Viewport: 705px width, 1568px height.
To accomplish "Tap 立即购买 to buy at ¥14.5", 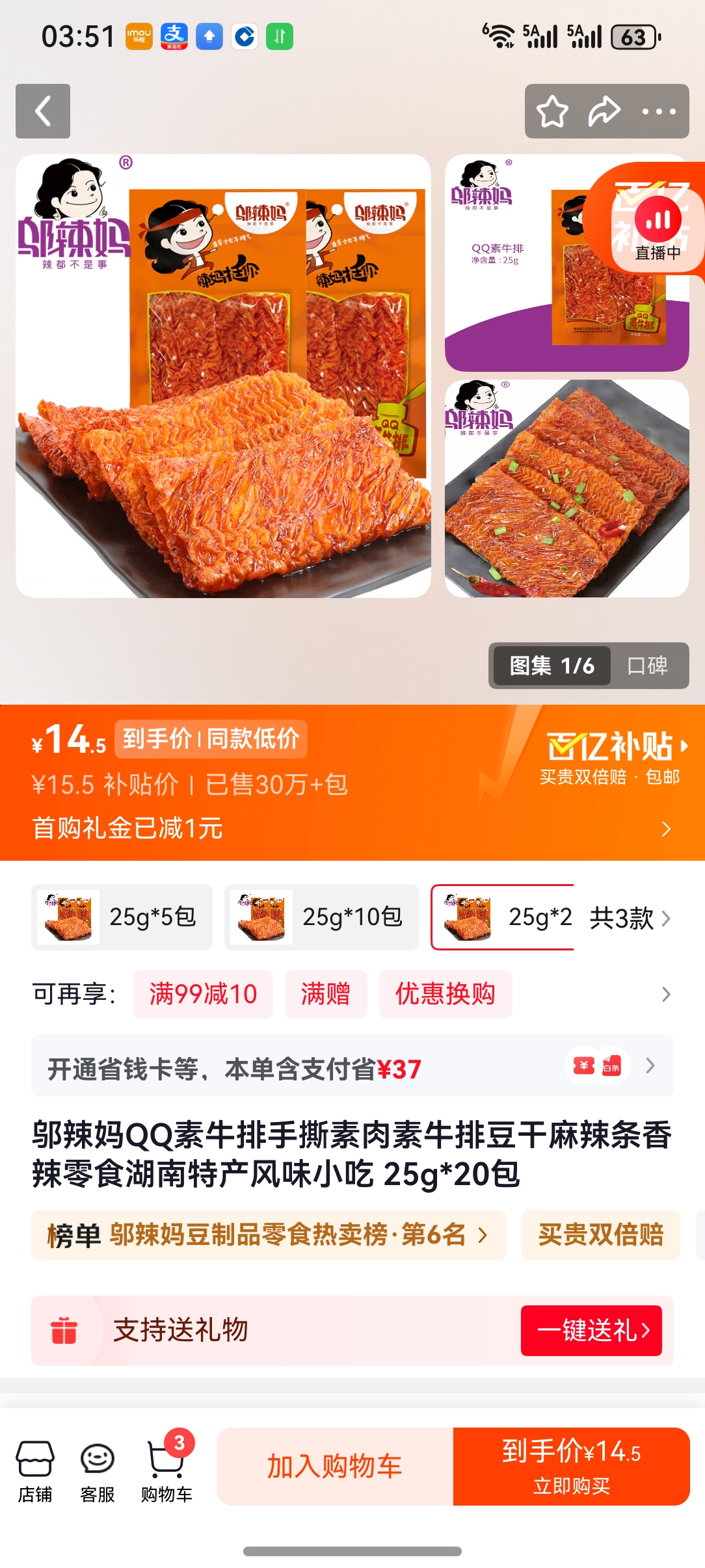I will click(571, 1467).
